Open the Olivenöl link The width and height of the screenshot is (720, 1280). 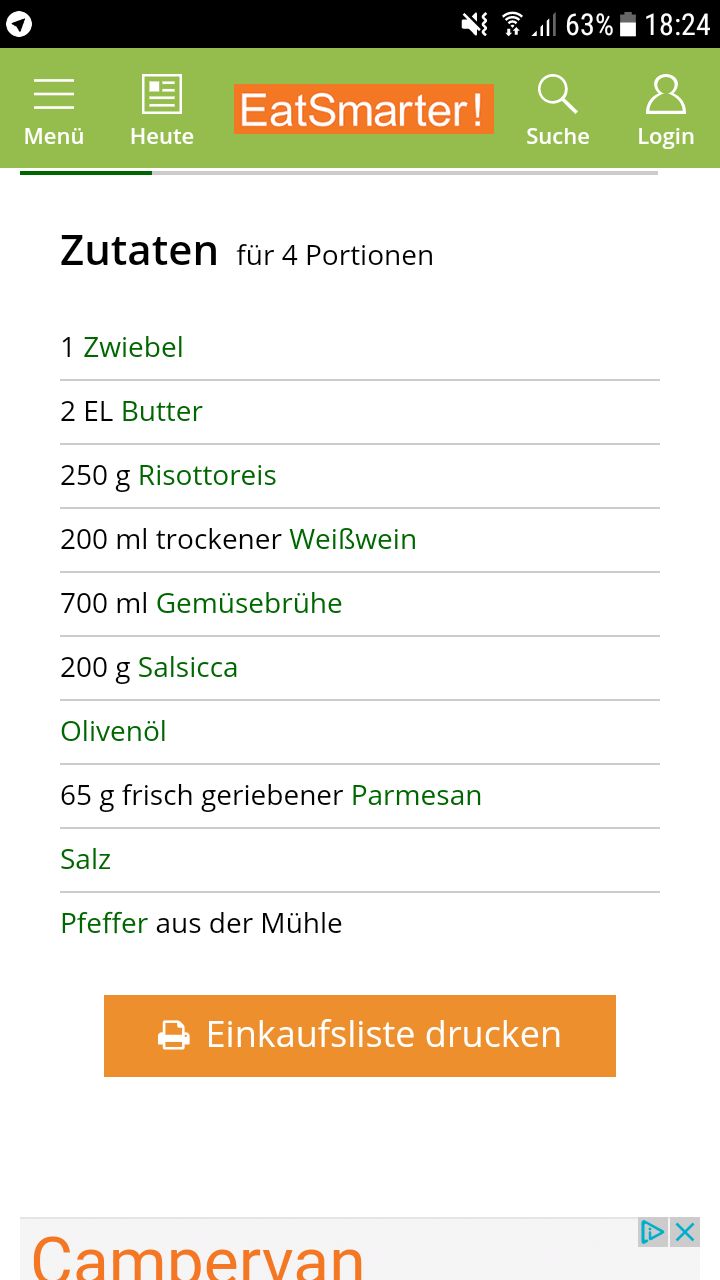point(113,732)
